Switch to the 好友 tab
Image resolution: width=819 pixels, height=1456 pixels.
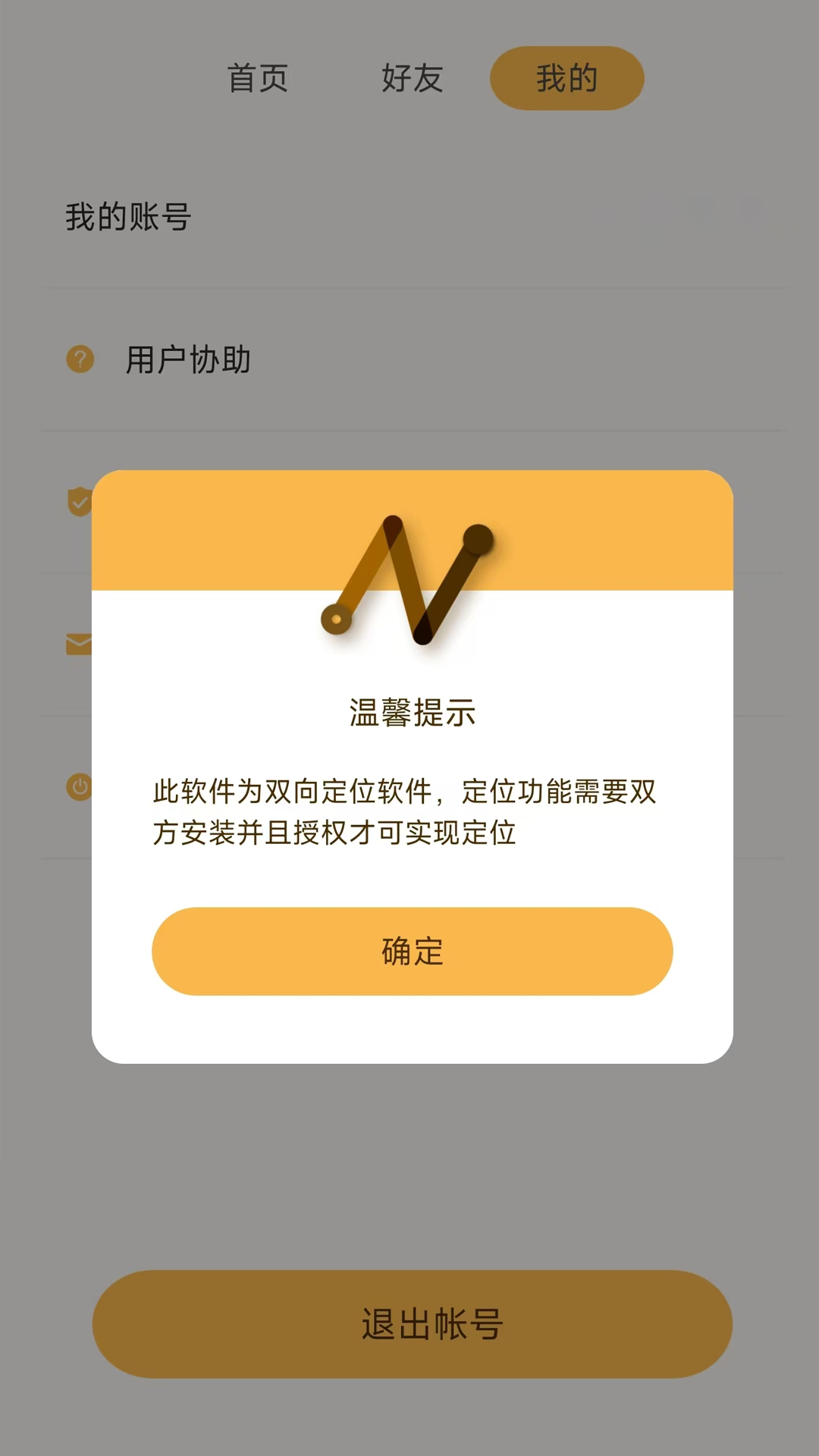click(412, 78)
